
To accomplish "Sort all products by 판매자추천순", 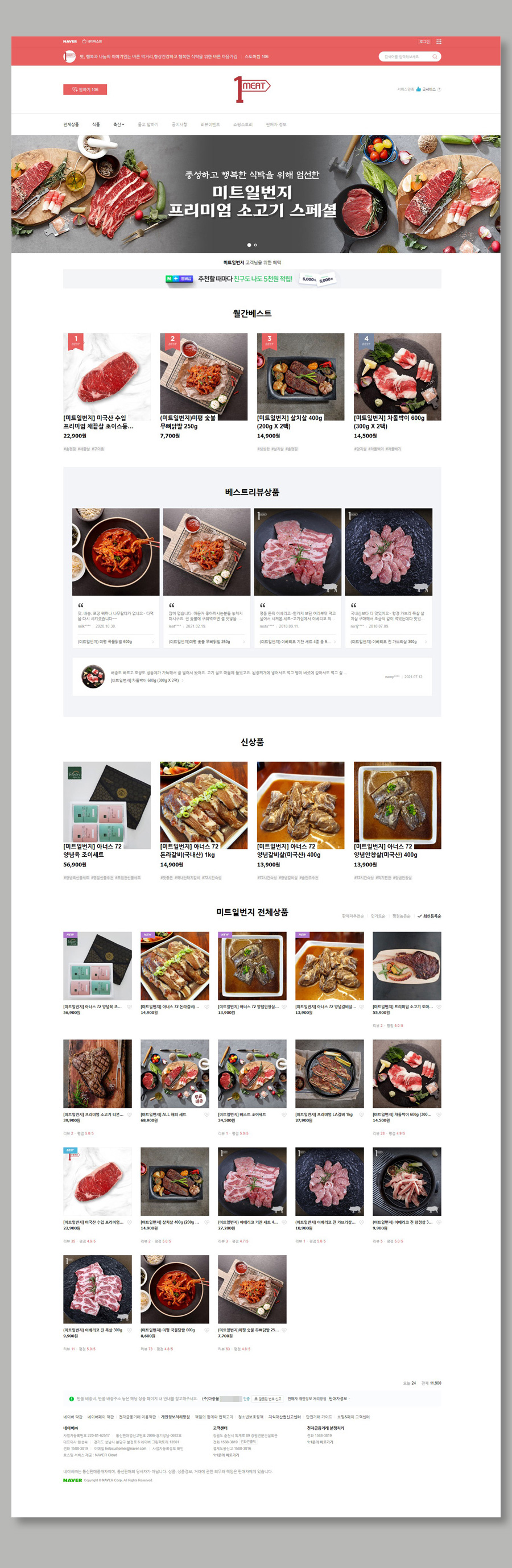I will pyautogui.click(x=353, y=916).
